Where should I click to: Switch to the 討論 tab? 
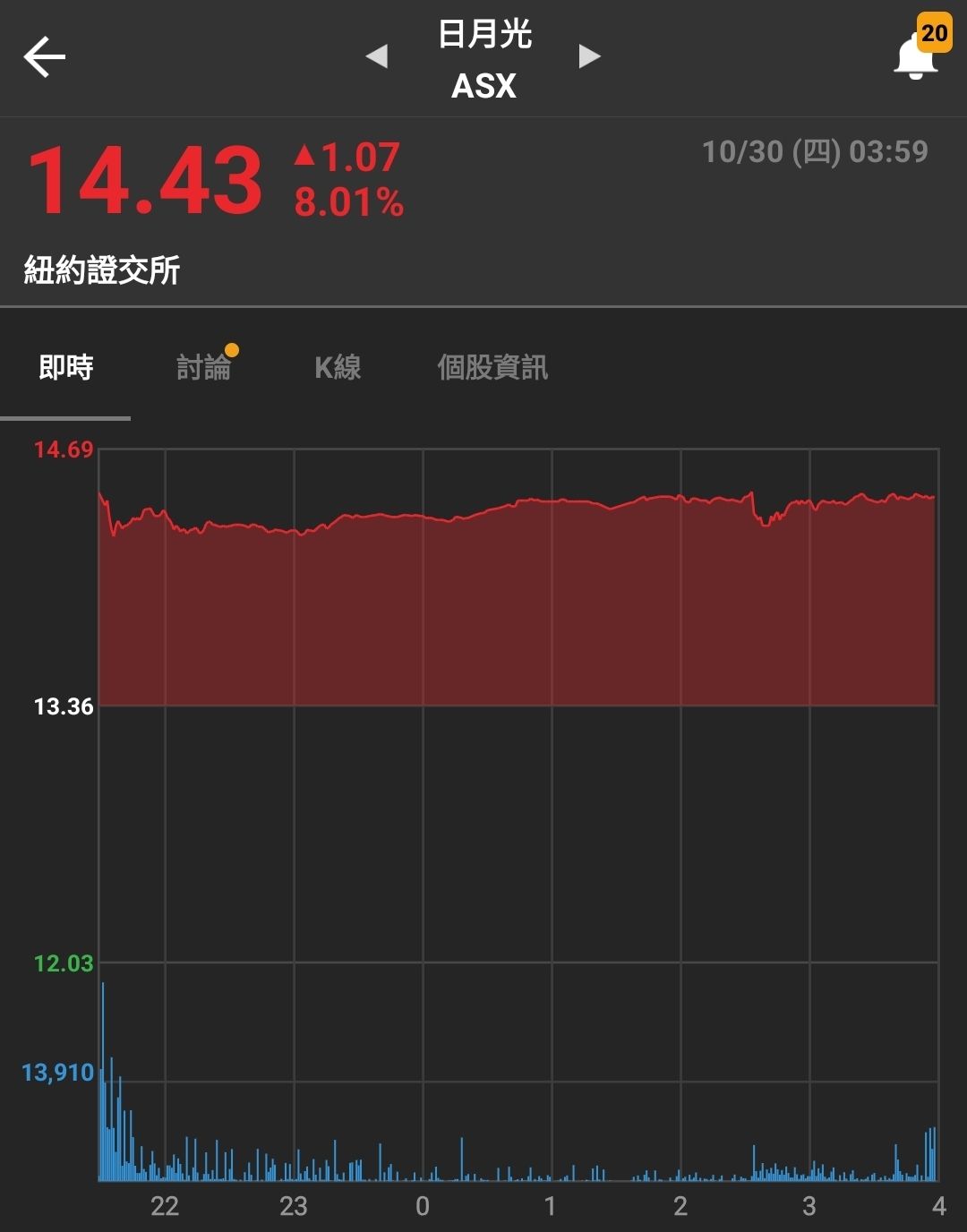click(x=204, y=368)
